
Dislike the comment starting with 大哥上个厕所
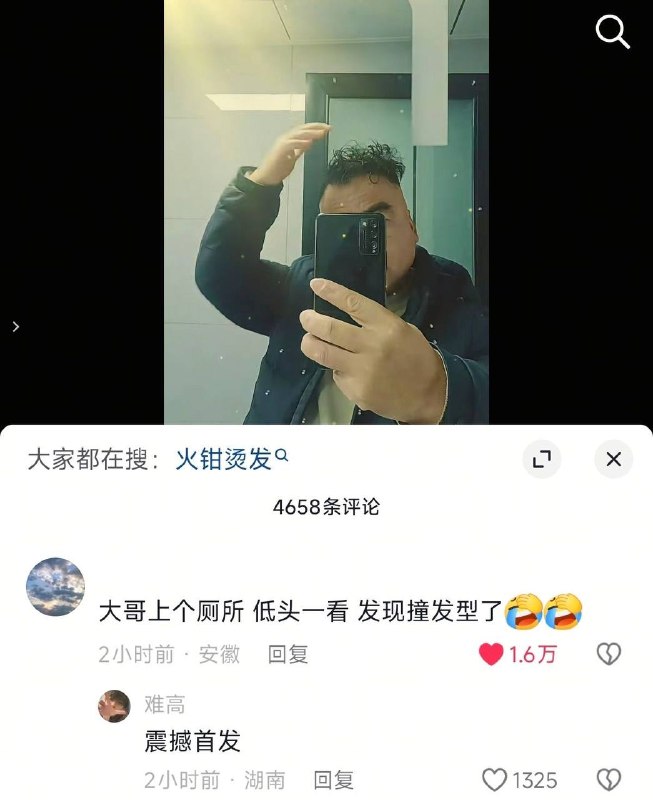pyautogui.click(x=608, y=655)
